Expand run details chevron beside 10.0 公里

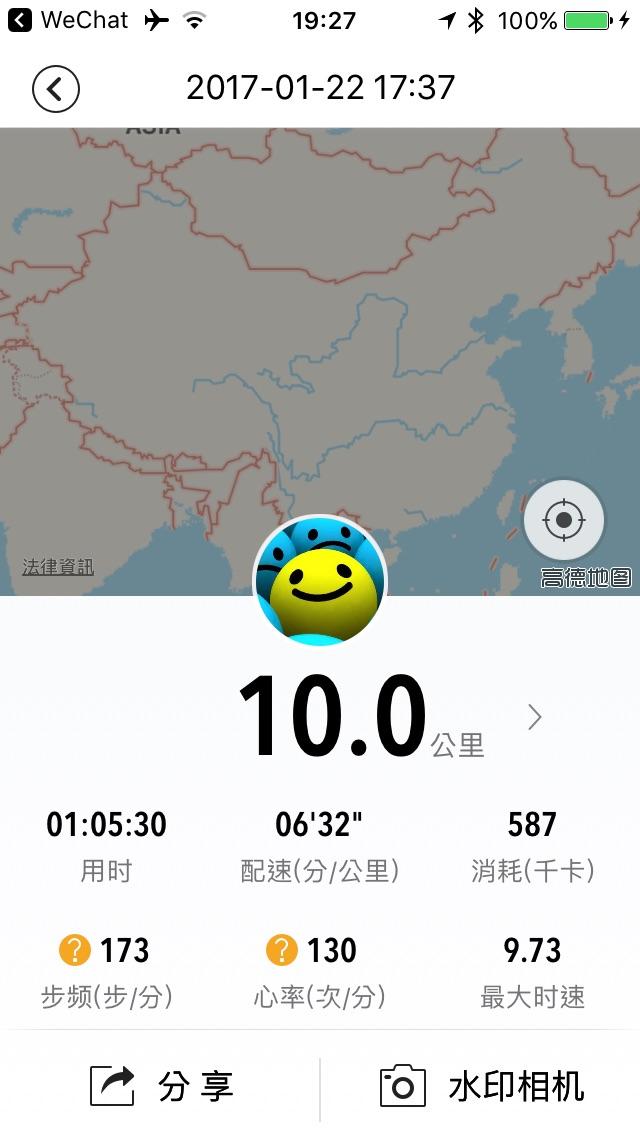535,716
